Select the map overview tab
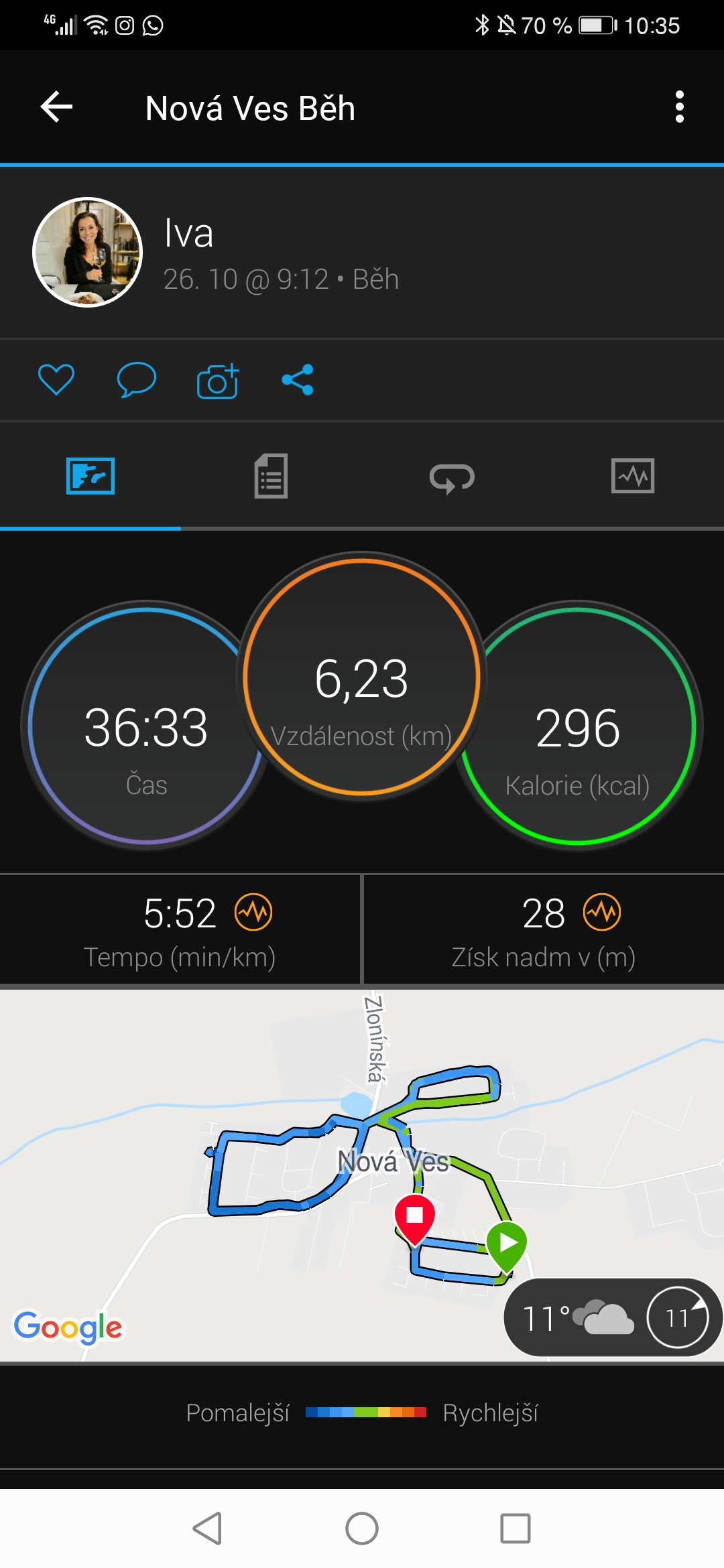724x1568 pixels. coord(90,476)
